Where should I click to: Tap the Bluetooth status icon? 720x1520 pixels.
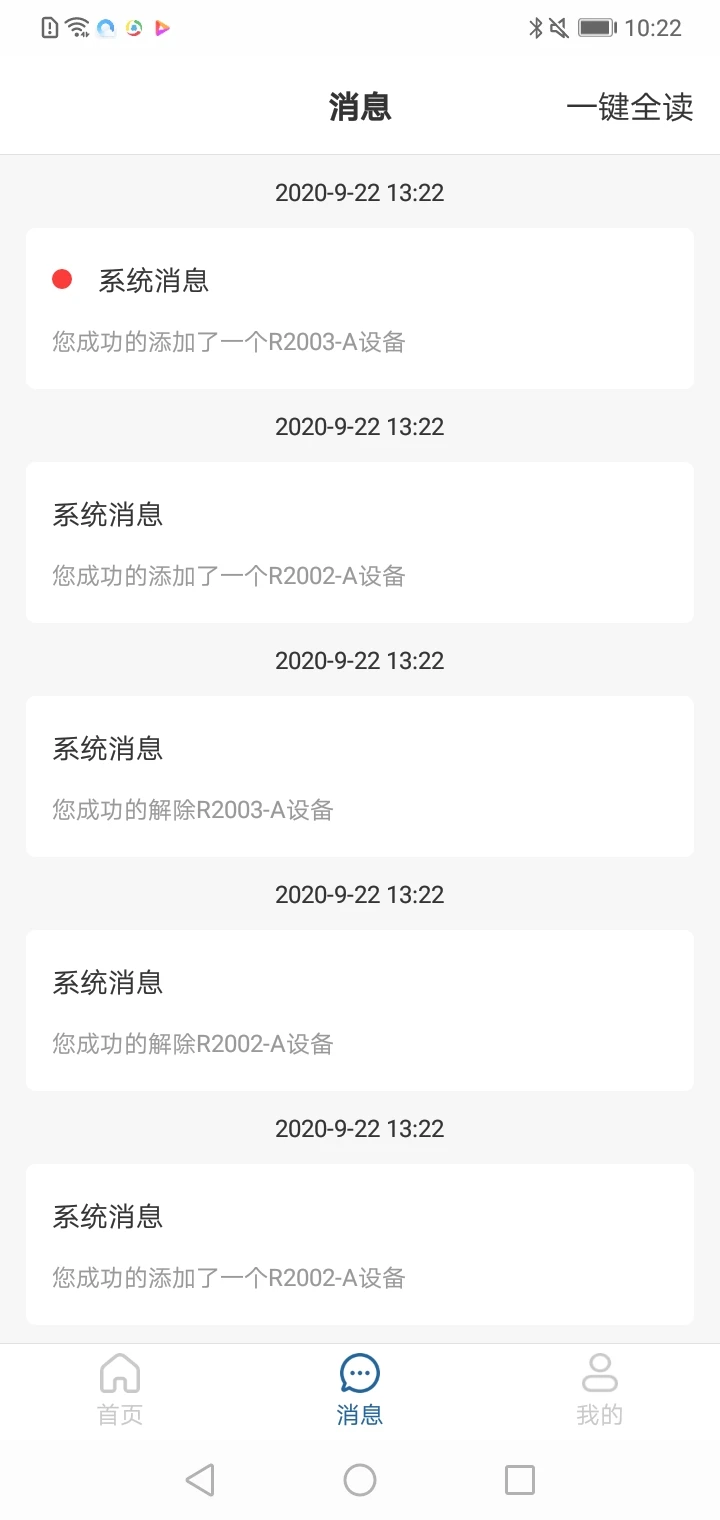(538, 27)
